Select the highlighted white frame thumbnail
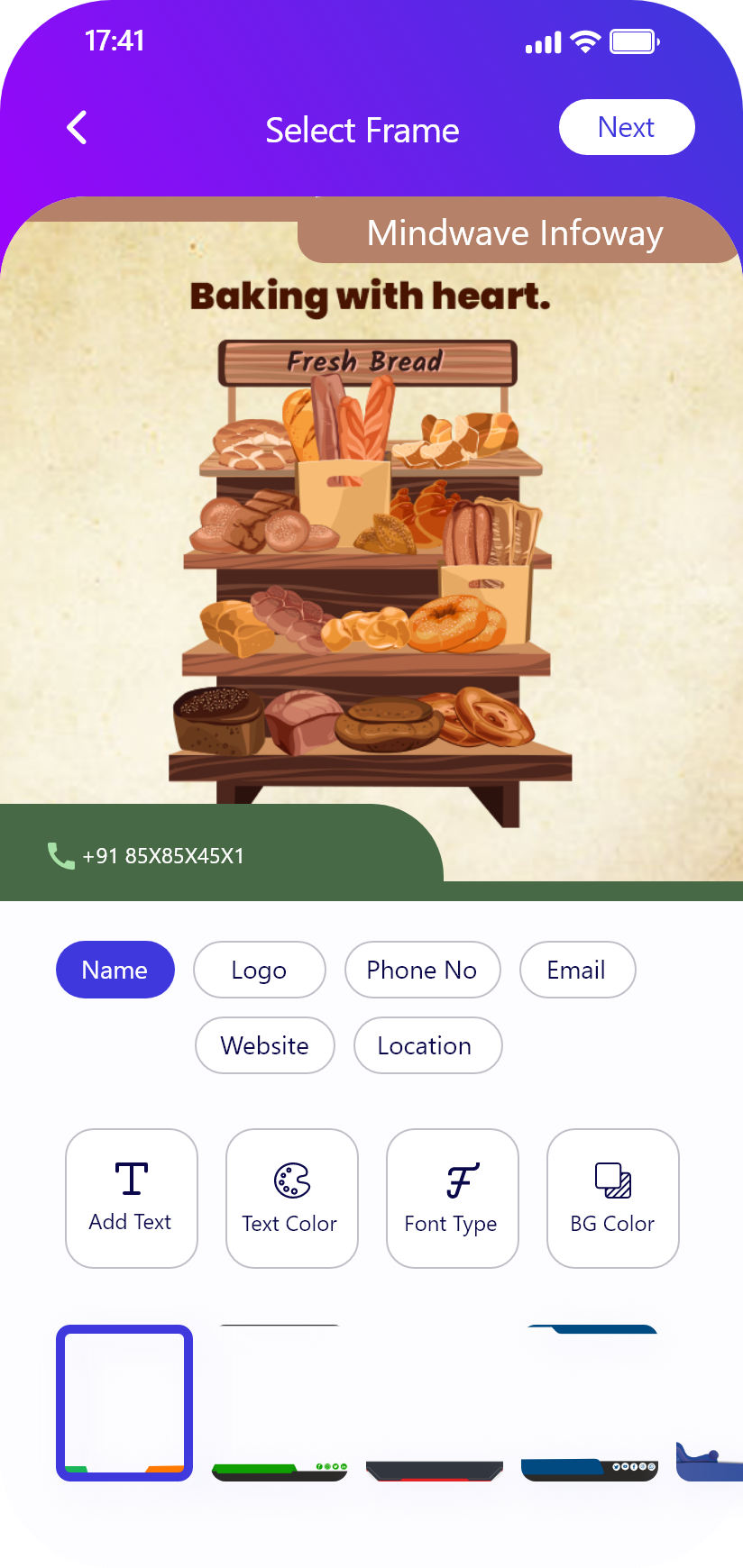The width and height of the screenshot is (743, 1568). click(124, 1402)
